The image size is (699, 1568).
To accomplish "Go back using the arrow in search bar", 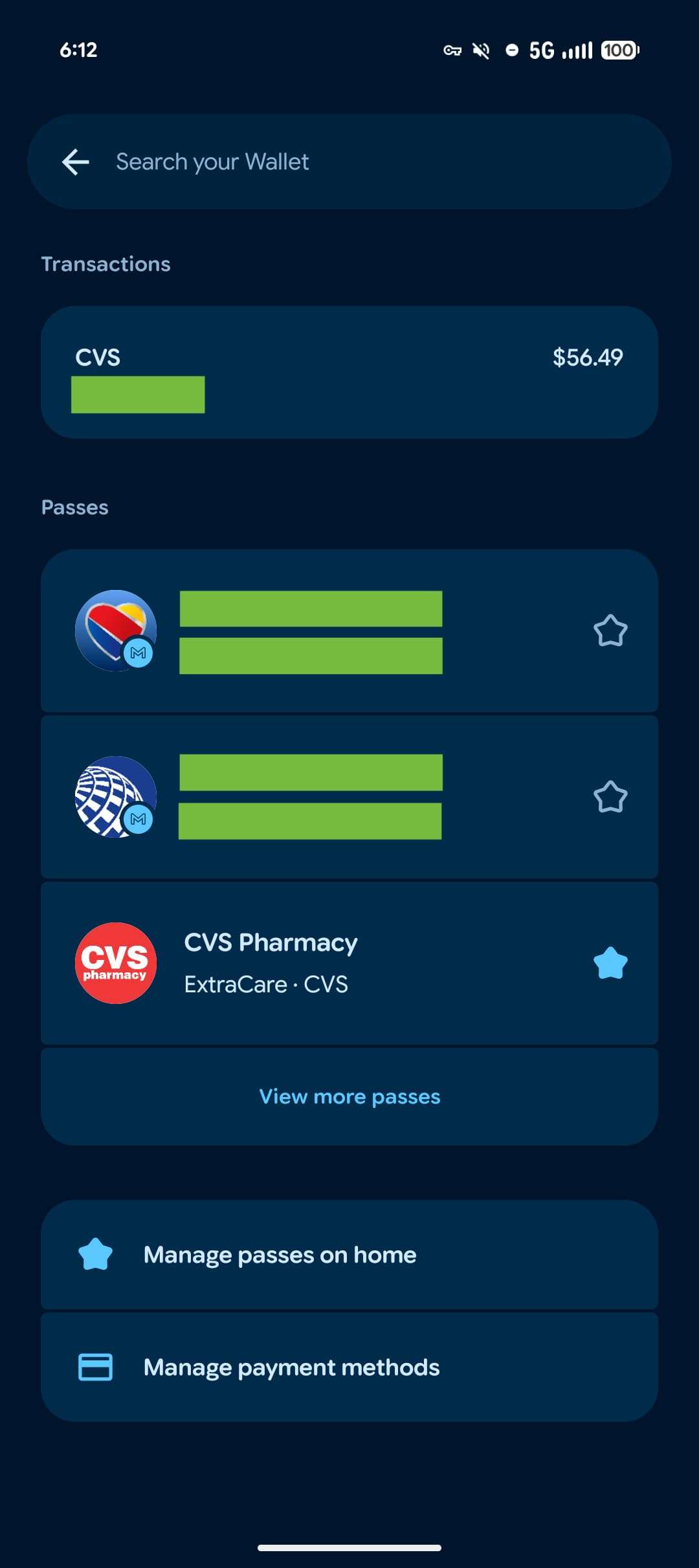I will pyautogui.click(x=76, y=162).
